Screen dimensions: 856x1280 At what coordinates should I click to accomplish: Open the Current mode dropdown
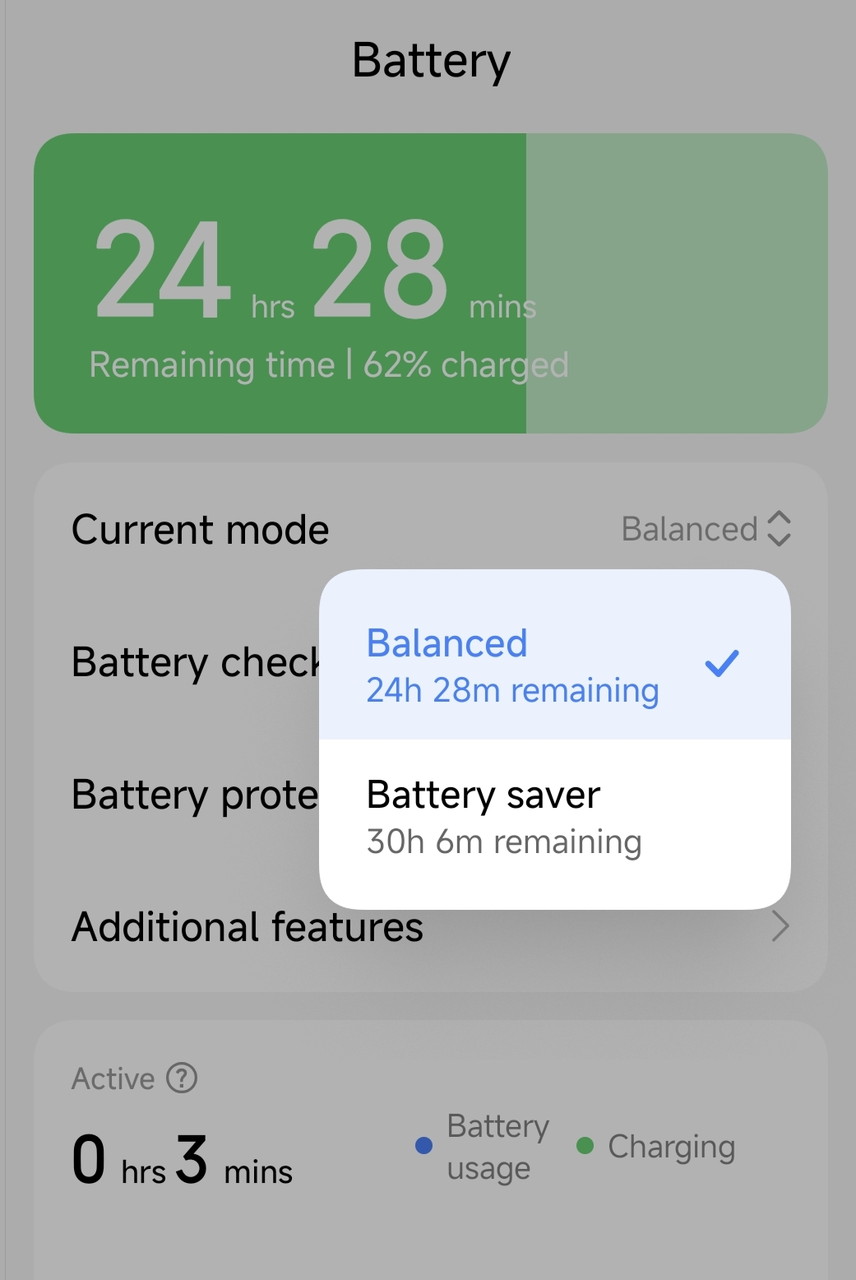tap(705, 529)
